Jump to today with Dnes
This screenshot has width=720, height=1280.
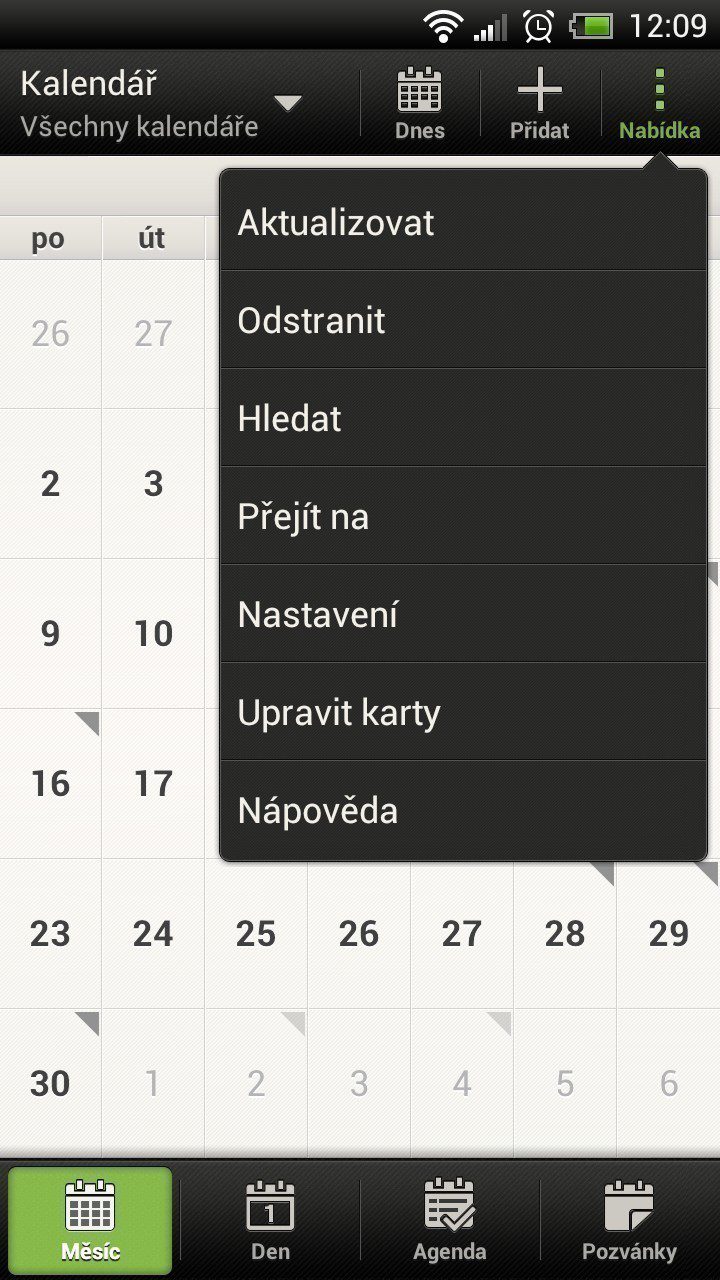click(x=420, y=104)
